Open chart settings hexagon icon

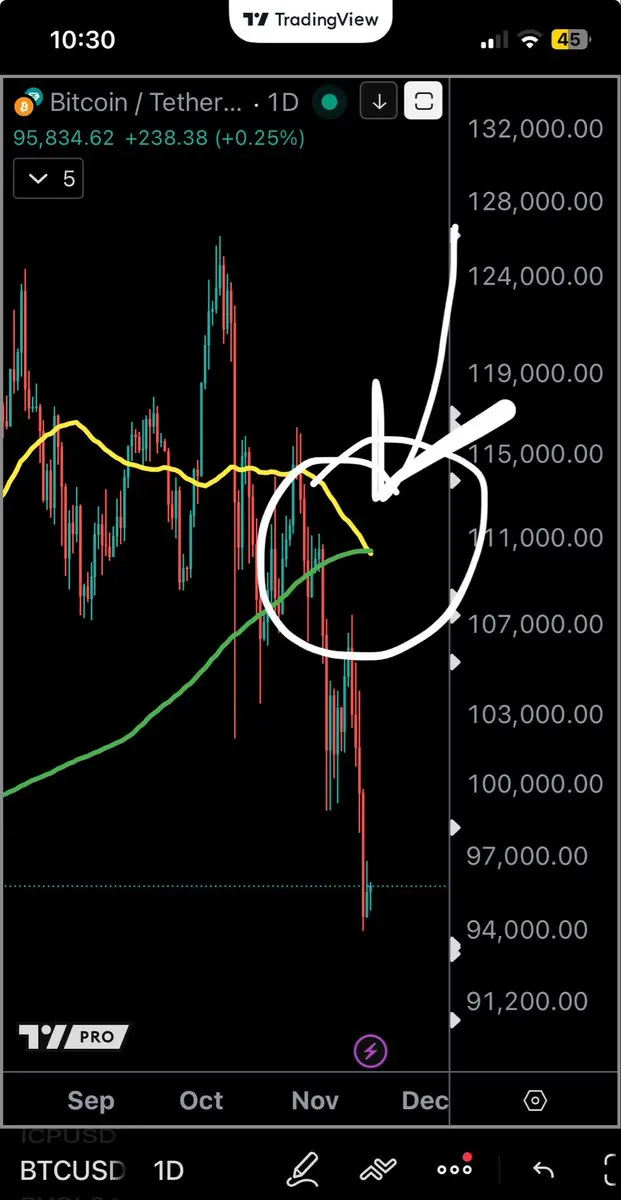pos(535,1101)
